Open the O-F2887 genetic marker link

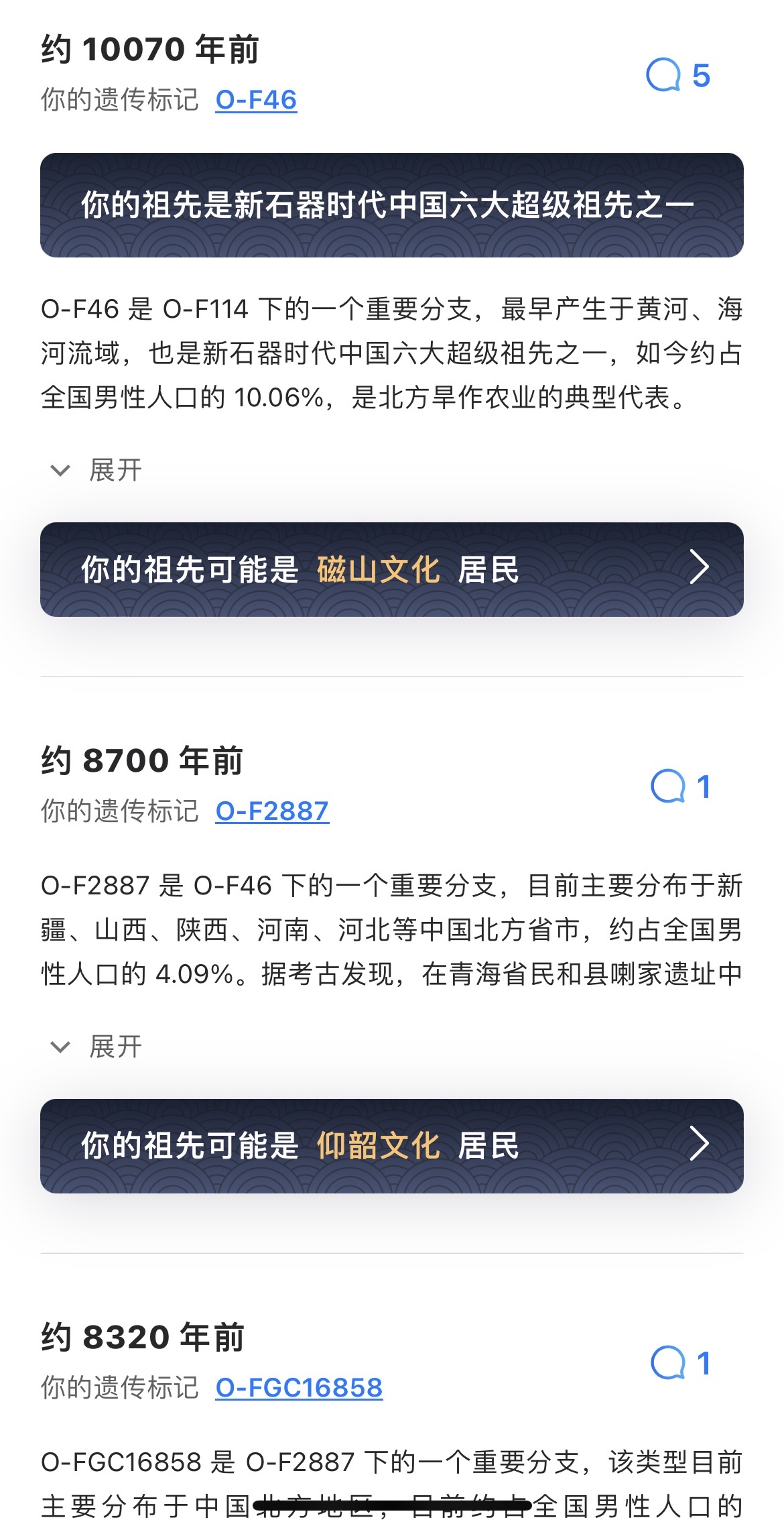click(271, 811)
